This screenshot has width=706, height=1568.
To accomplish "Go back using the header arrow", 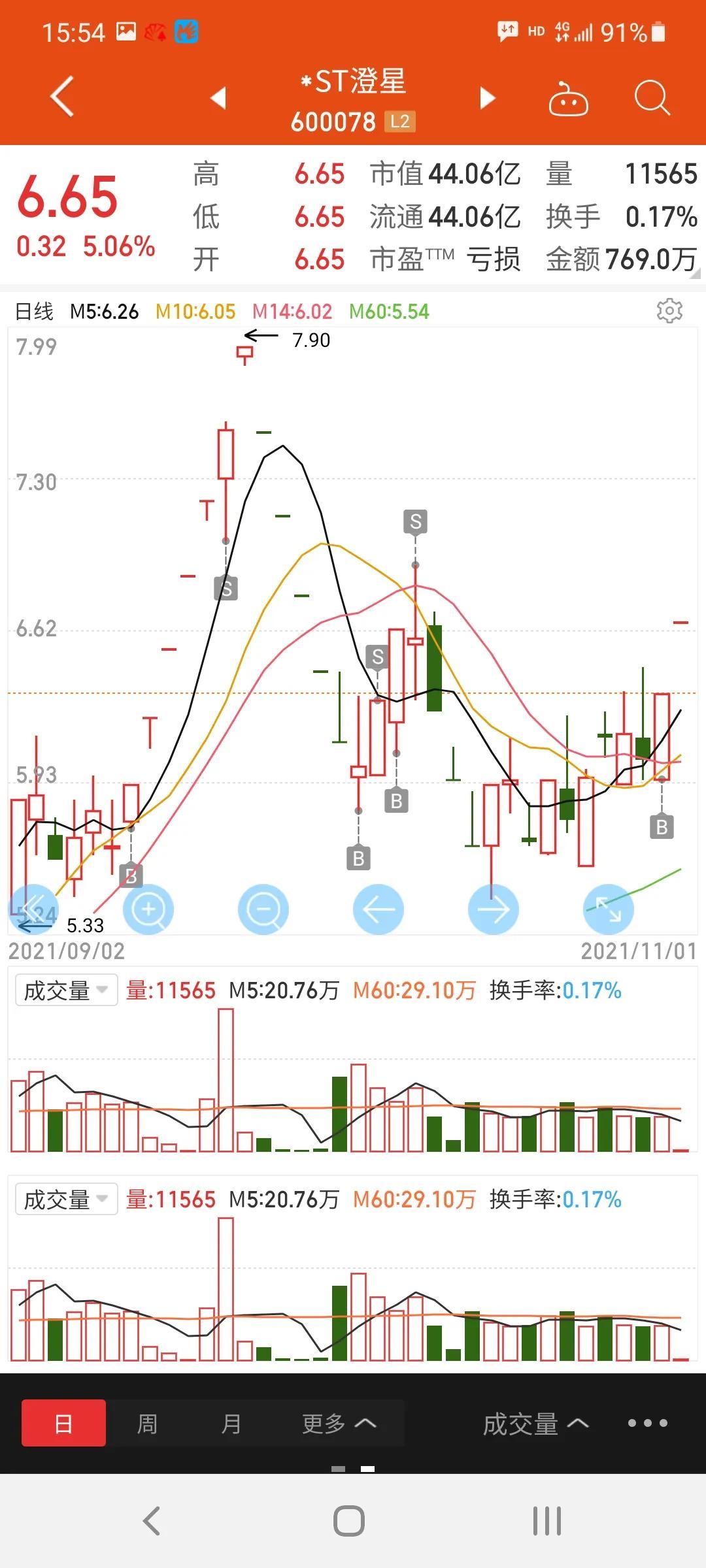I will point(62,97).
